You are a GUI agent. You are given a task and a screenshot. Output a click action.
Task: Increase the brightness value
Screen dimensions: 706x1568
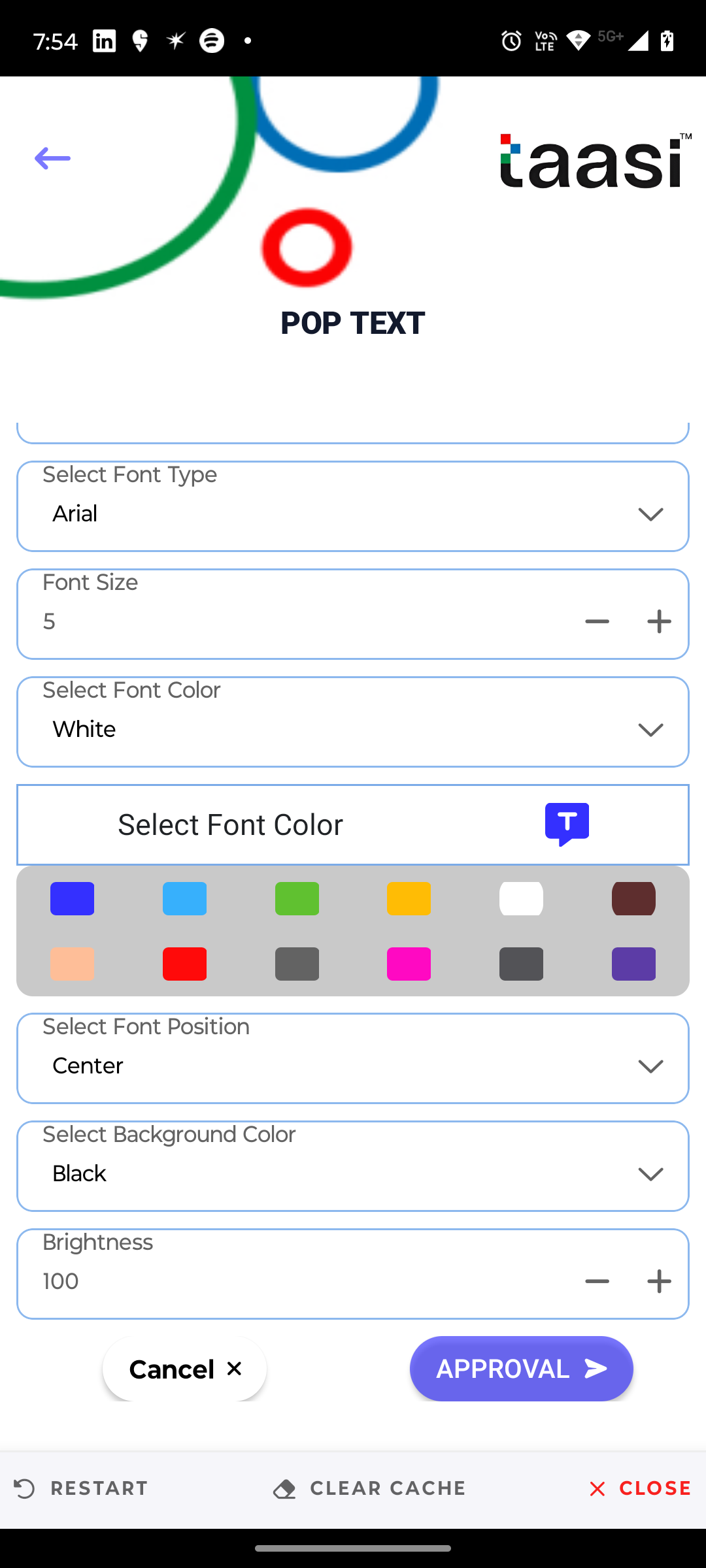[x=659, y=1281]
